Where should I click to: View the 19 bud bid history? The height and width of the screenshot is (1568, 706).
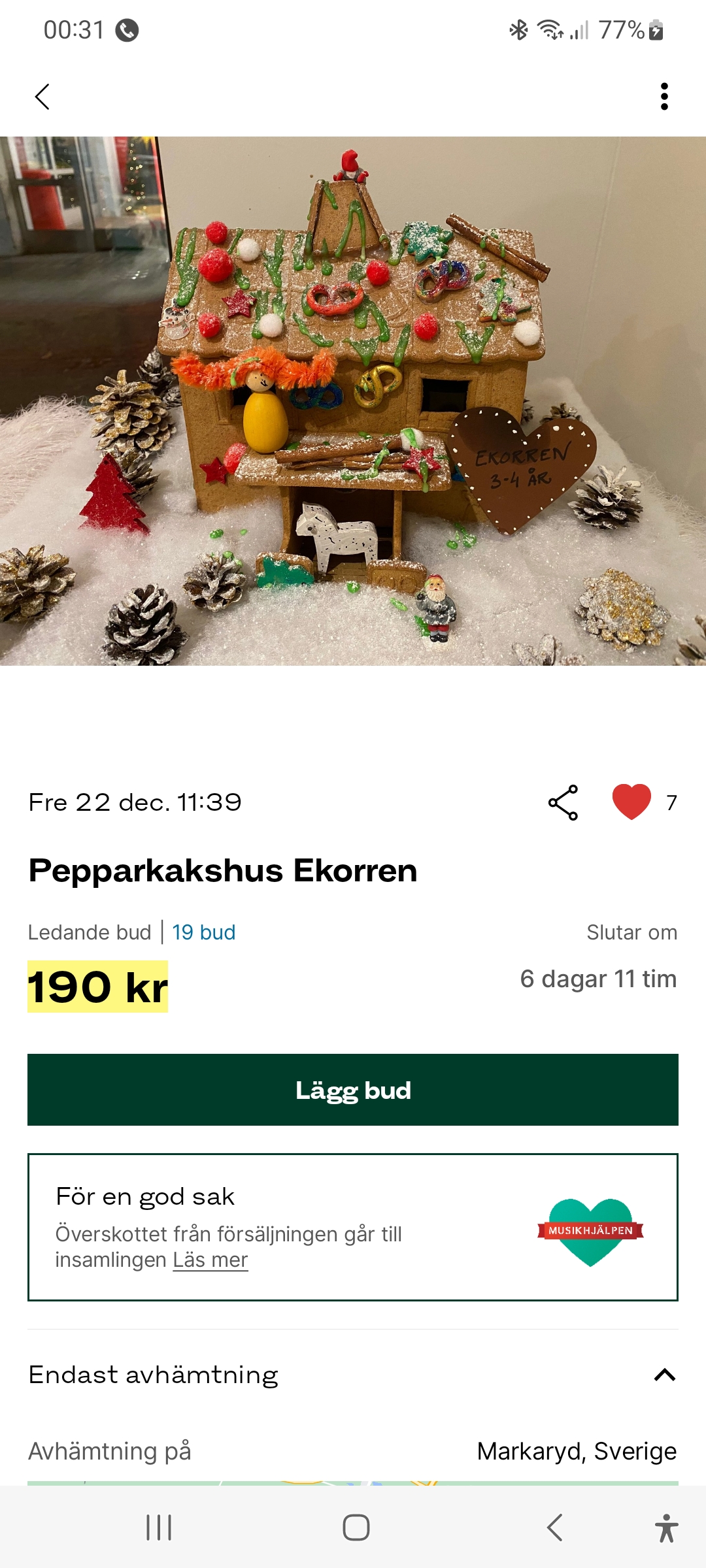pyautogui.click(x=203, y=932)
